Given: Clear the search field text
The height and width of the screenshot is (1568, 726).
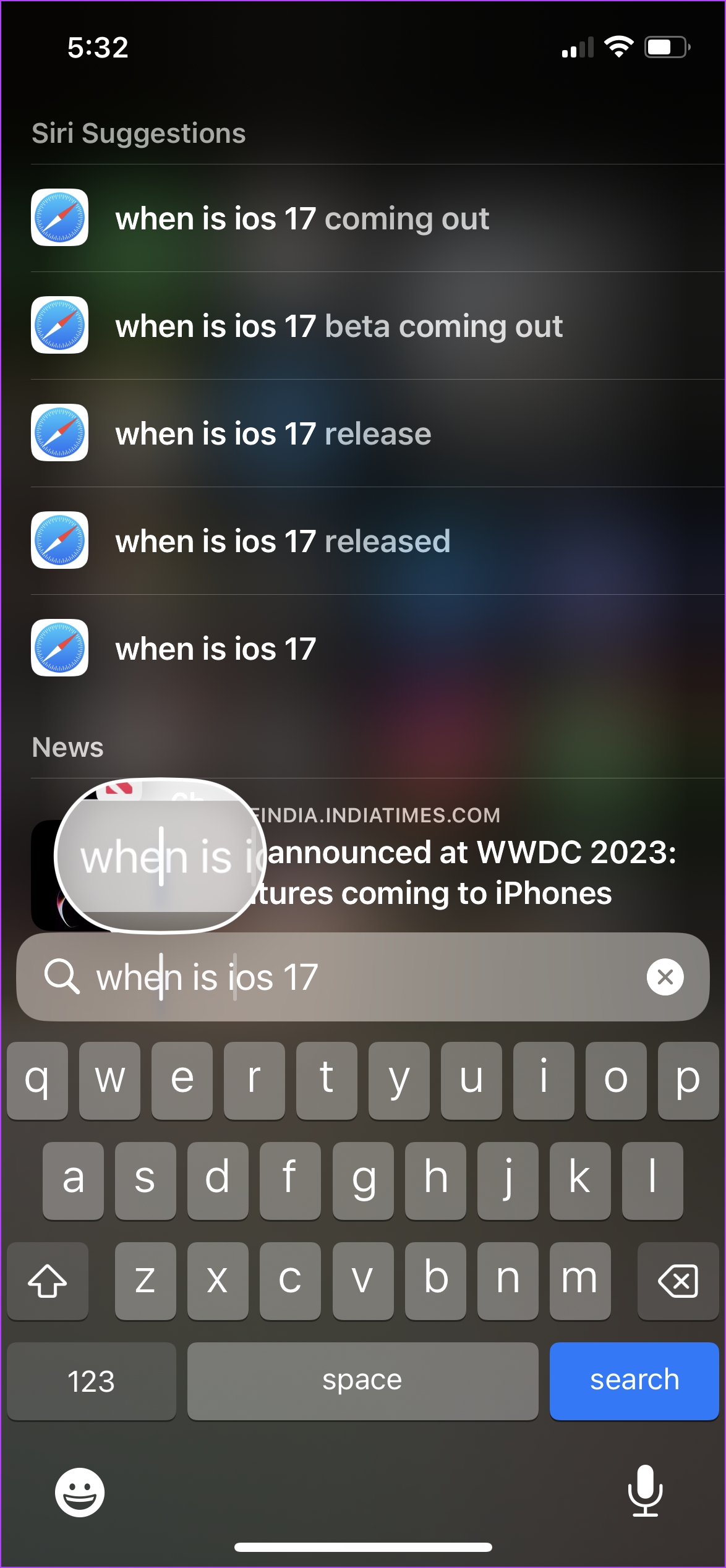Looking at the screenshot, I should [665, 977].
